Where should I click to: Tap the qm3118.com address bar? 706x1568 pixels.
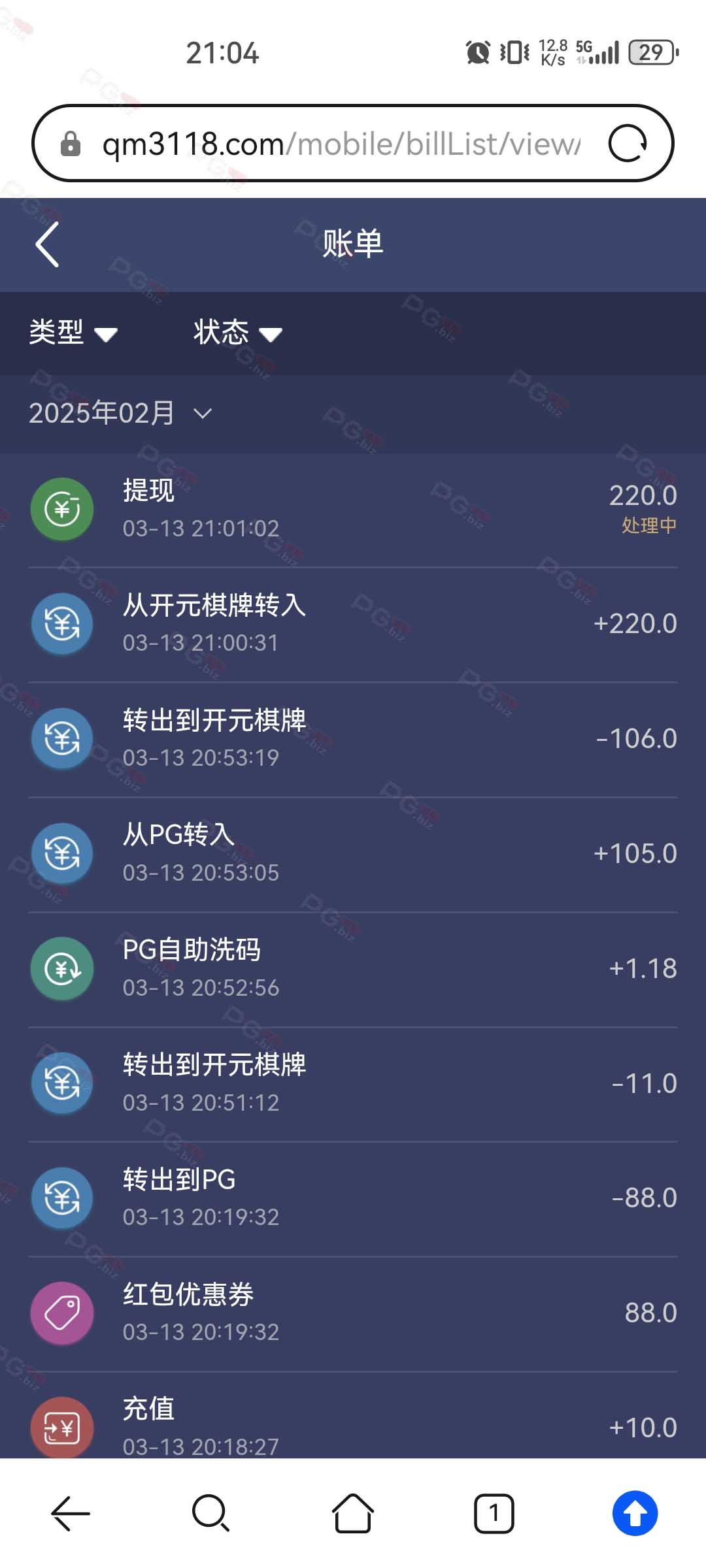pos(341,144)
